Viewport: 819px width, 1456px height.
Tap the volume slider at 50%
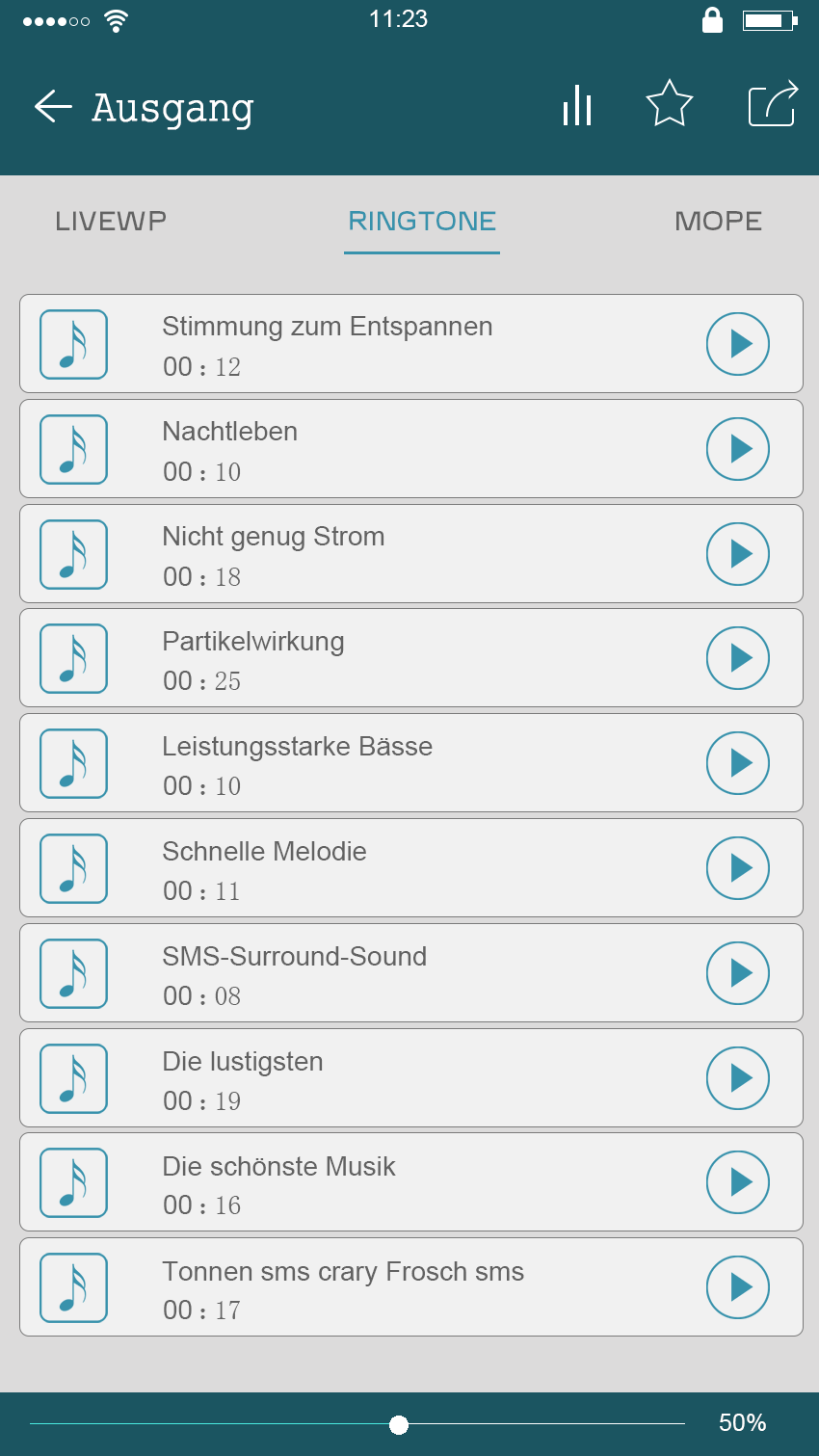point(399,1424)
